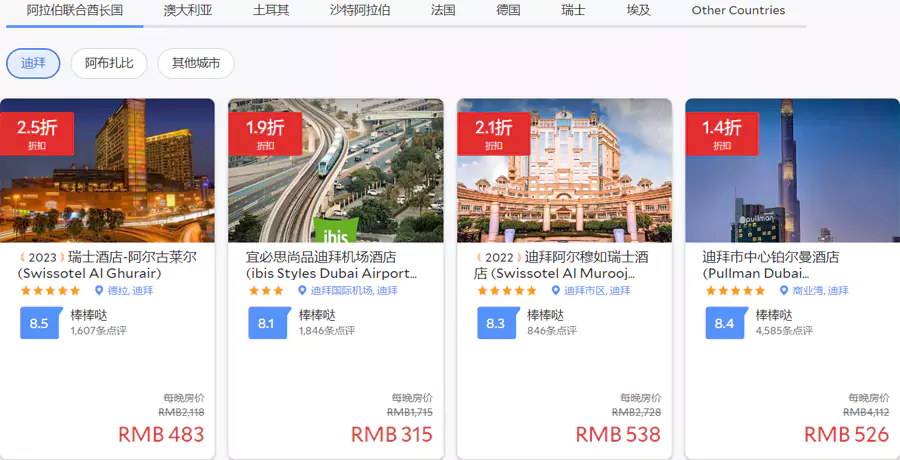Open the 沙特阿拉伯 tab

pyautogui.click(x=360, y=10)
